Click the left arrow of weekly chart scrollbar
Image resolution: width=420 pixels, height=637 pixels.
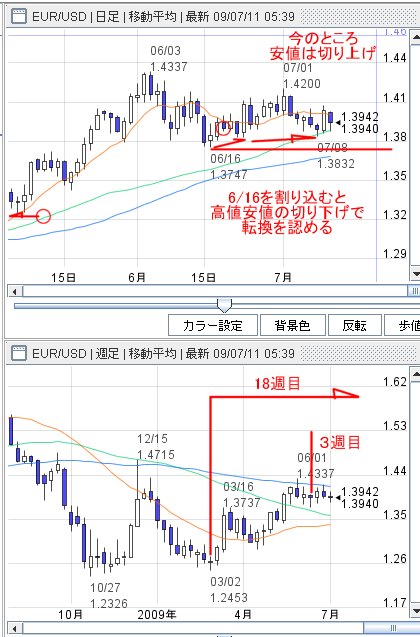click(15, 628)
